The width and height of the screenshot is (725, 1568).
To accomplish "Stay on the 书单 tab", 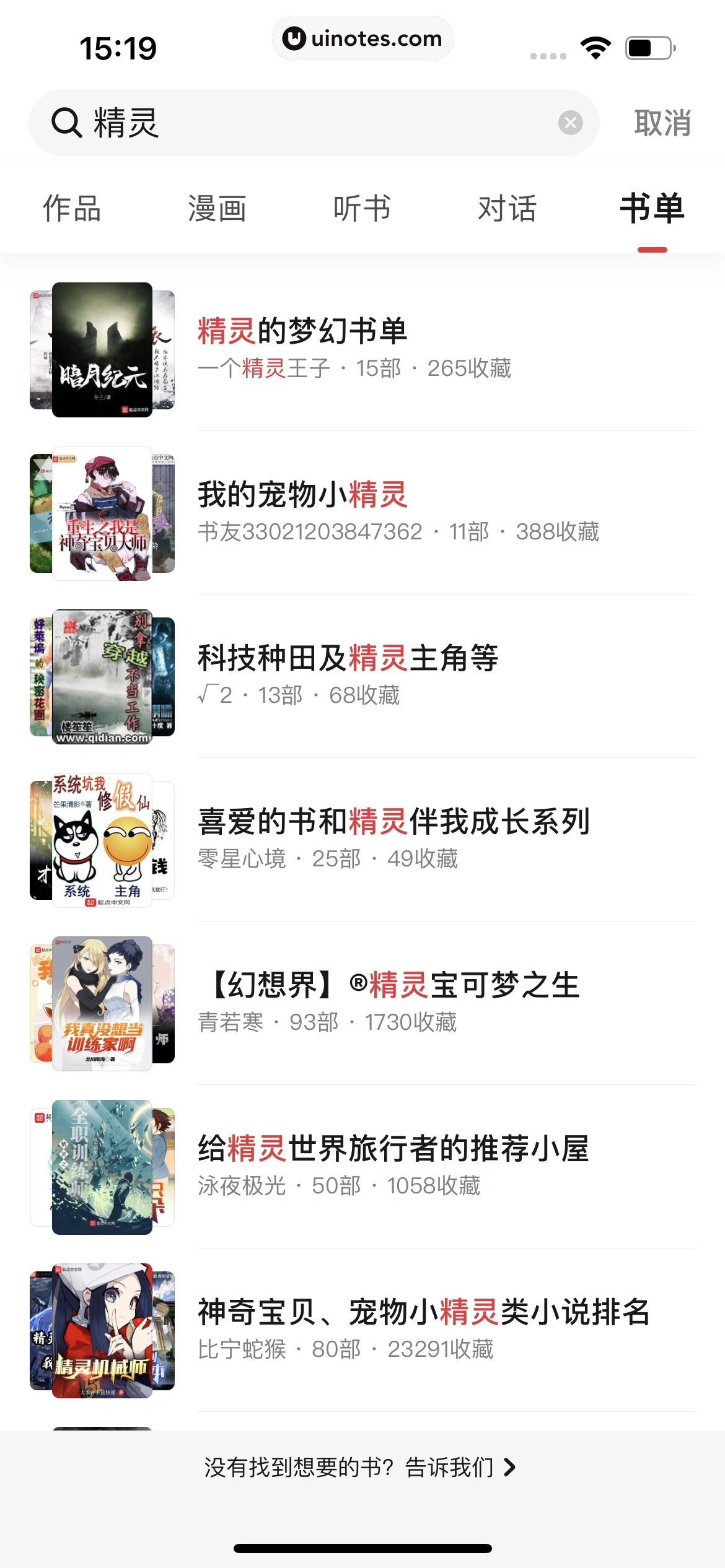I will pos(652,209).
